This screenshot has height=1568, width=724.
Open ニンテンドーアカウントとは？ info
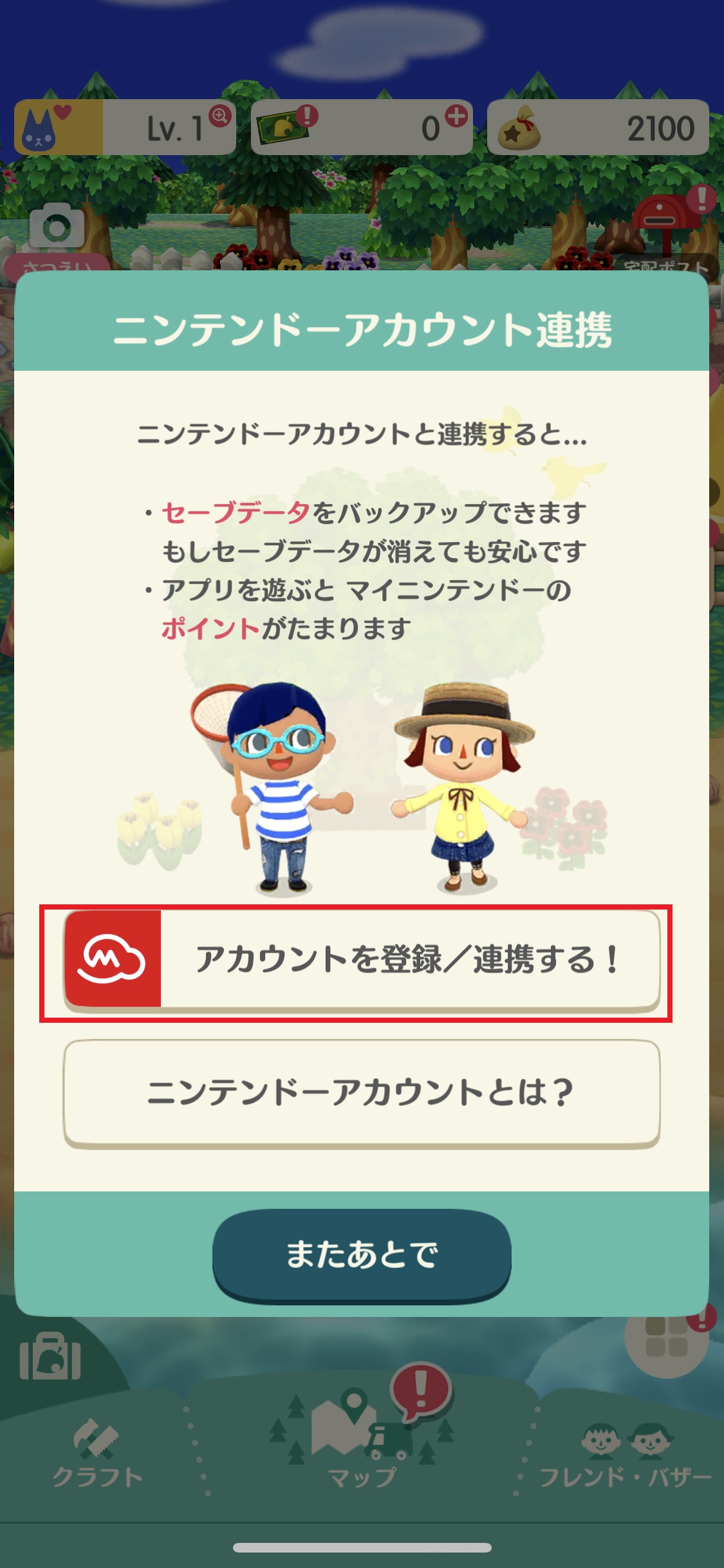click(x=361, y=1092)
